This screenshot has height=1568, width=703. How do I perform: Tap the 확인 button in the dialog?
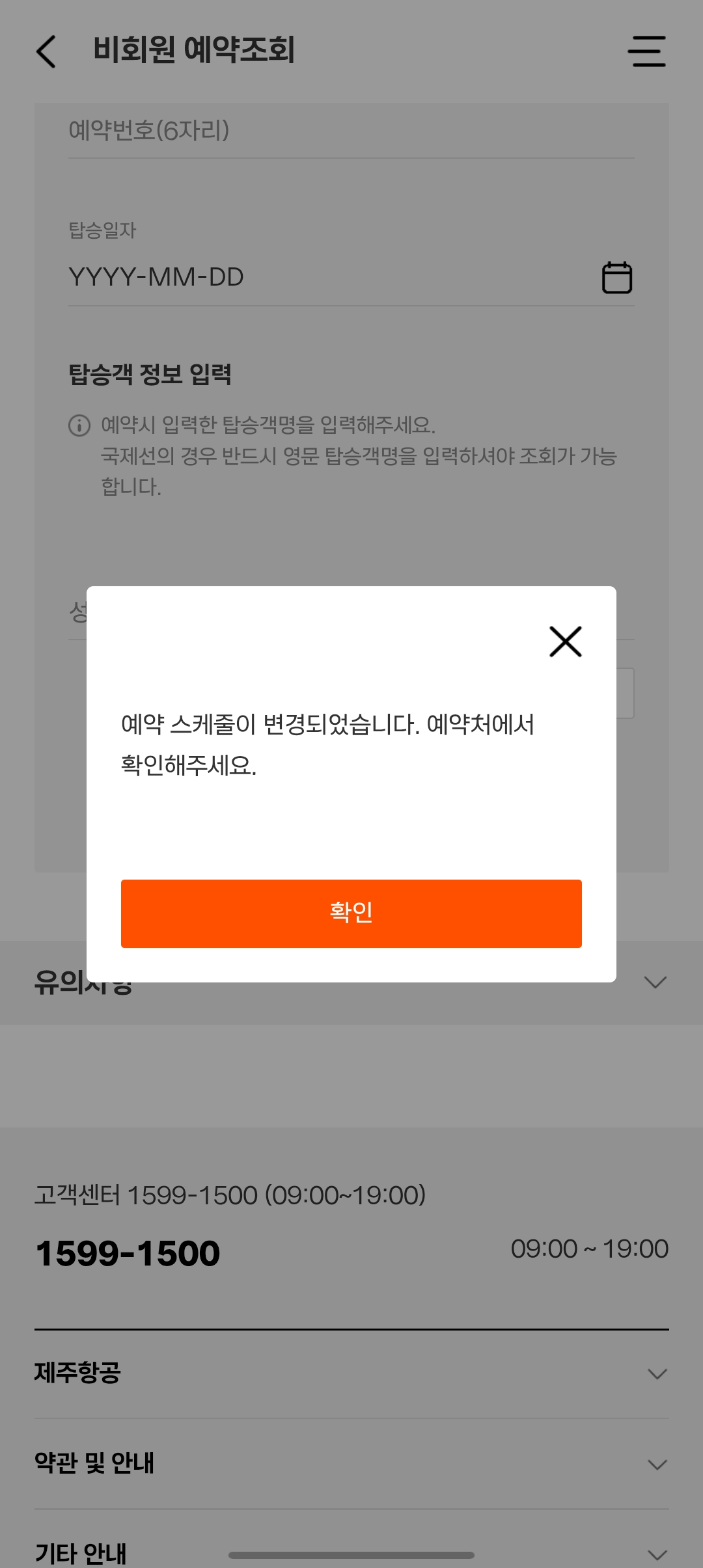pyautogui.click(x=351, y=913)
